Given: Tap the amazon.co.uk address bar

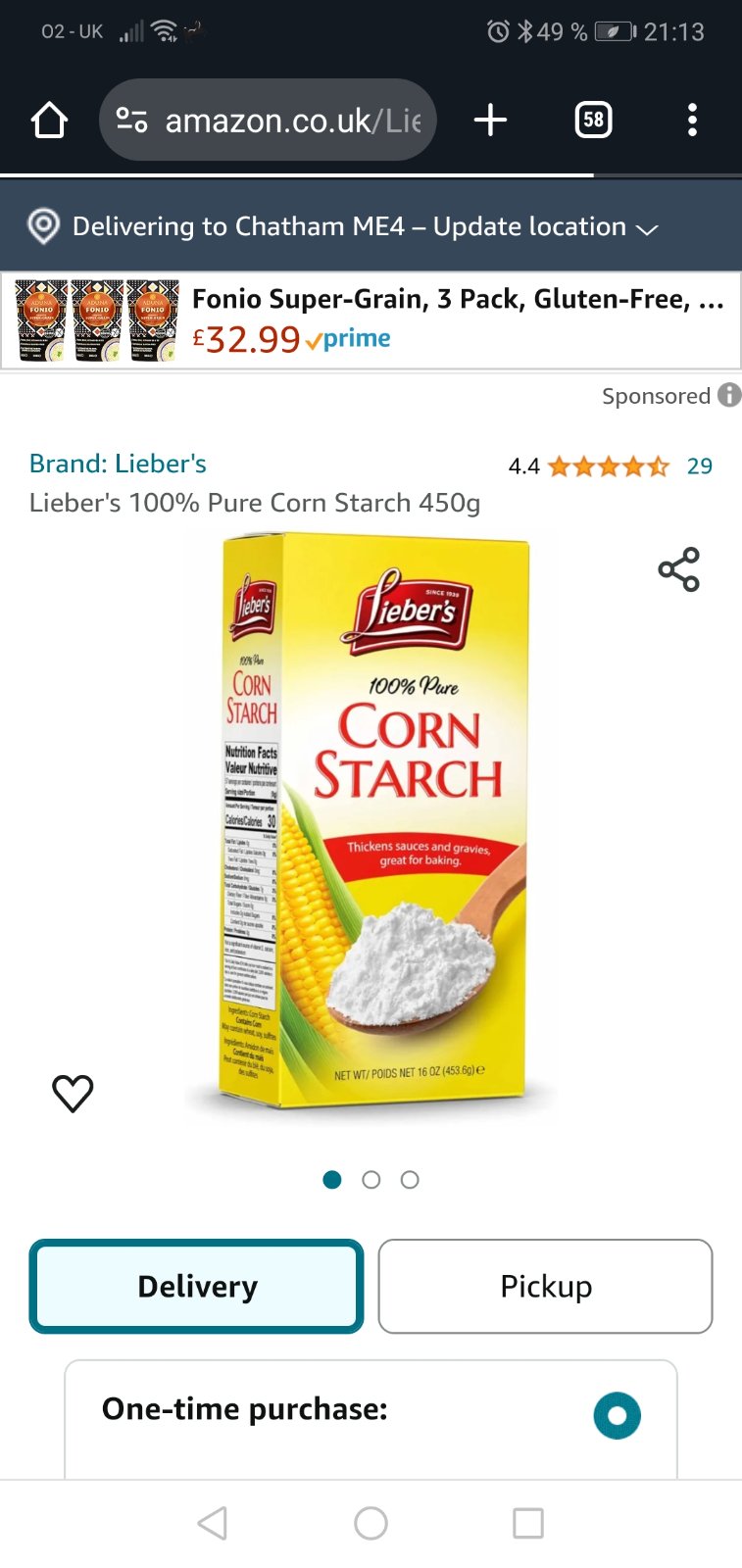Looking at the screenshot, I should tap(268, 121).
